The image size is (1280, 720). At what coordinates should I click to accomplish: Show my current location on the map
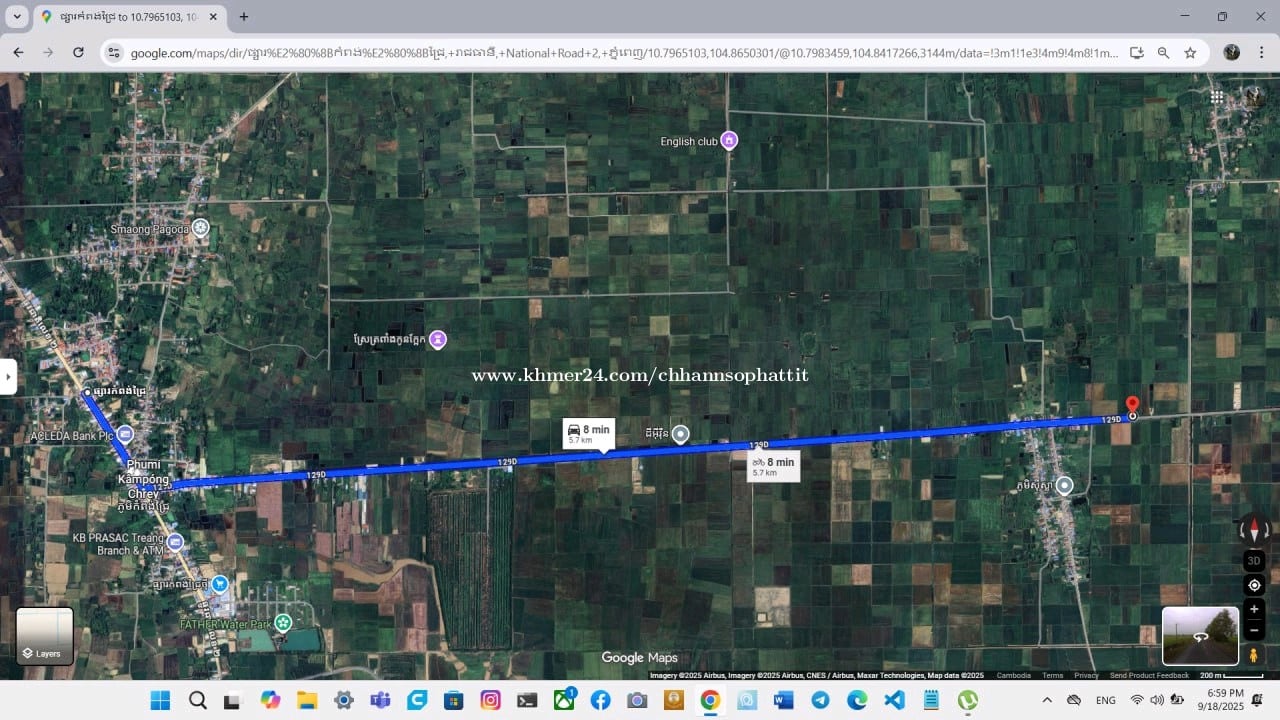(x=1254, y=585)
